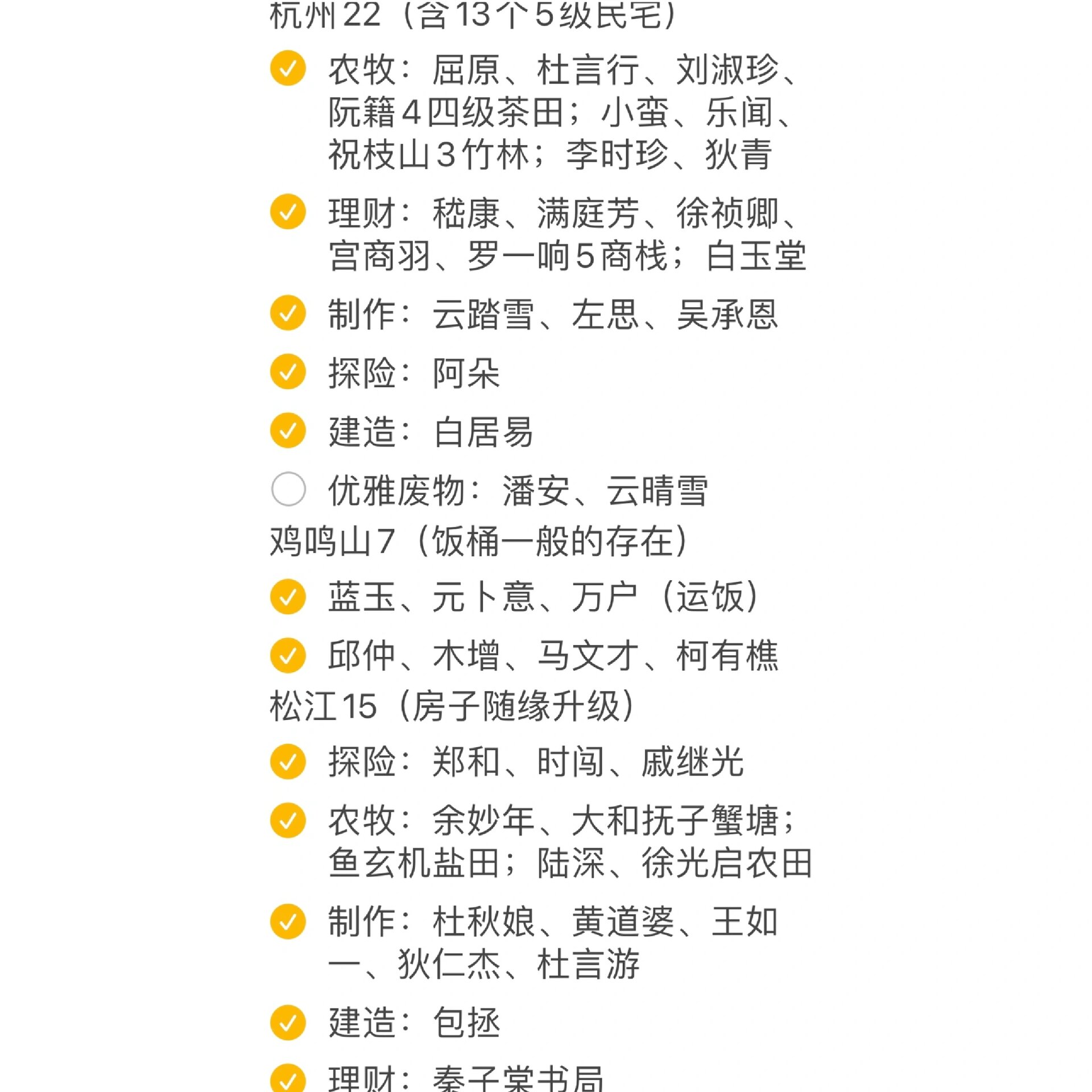Uncheck the 探险：郑和、时闯、戚继光 item
The height and width of the screenshot is (1092, 1092).
(x=288, y=761)
